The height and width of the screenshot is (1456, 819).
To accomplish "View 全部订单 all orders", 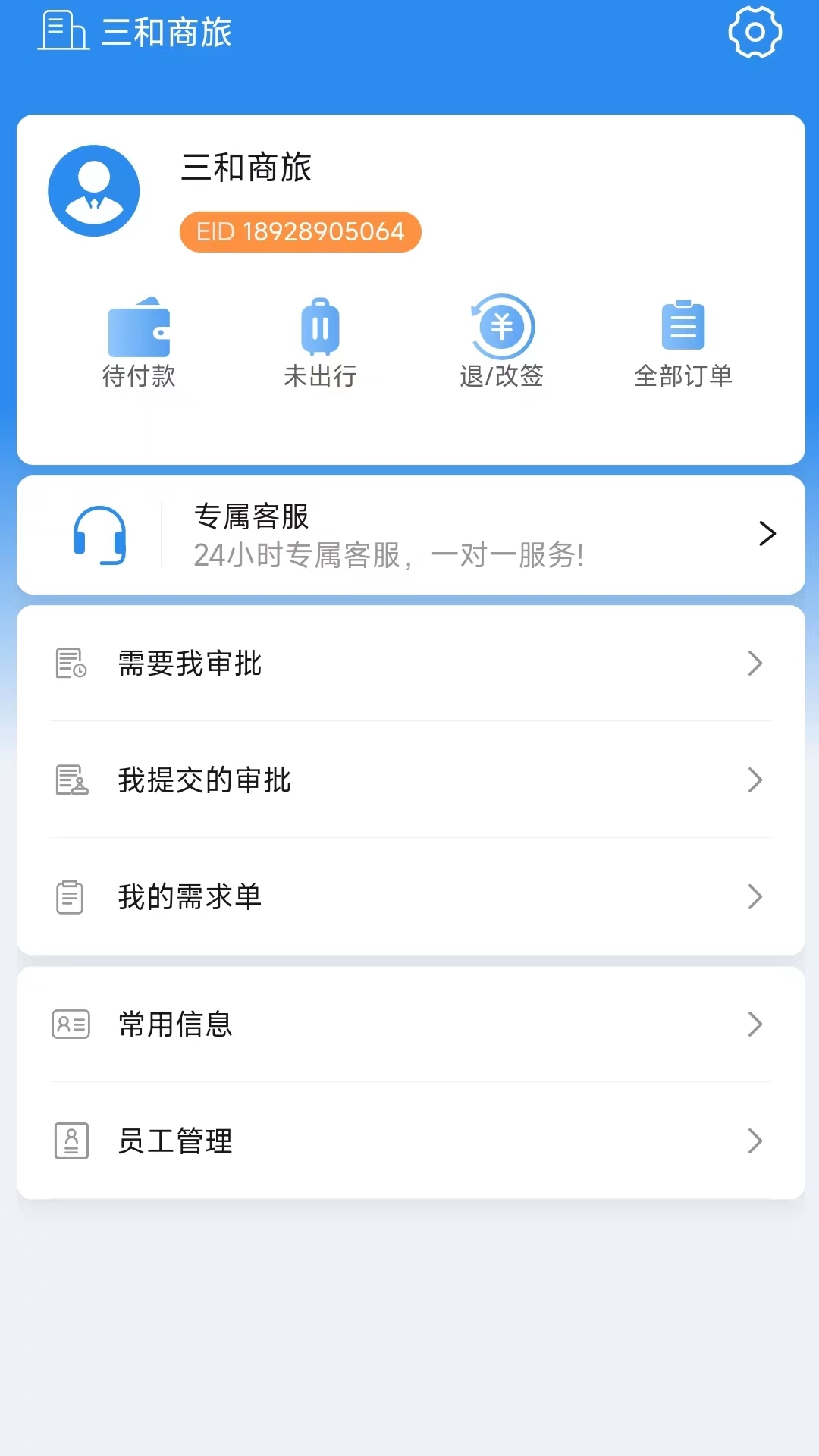I will pos(683,343).
